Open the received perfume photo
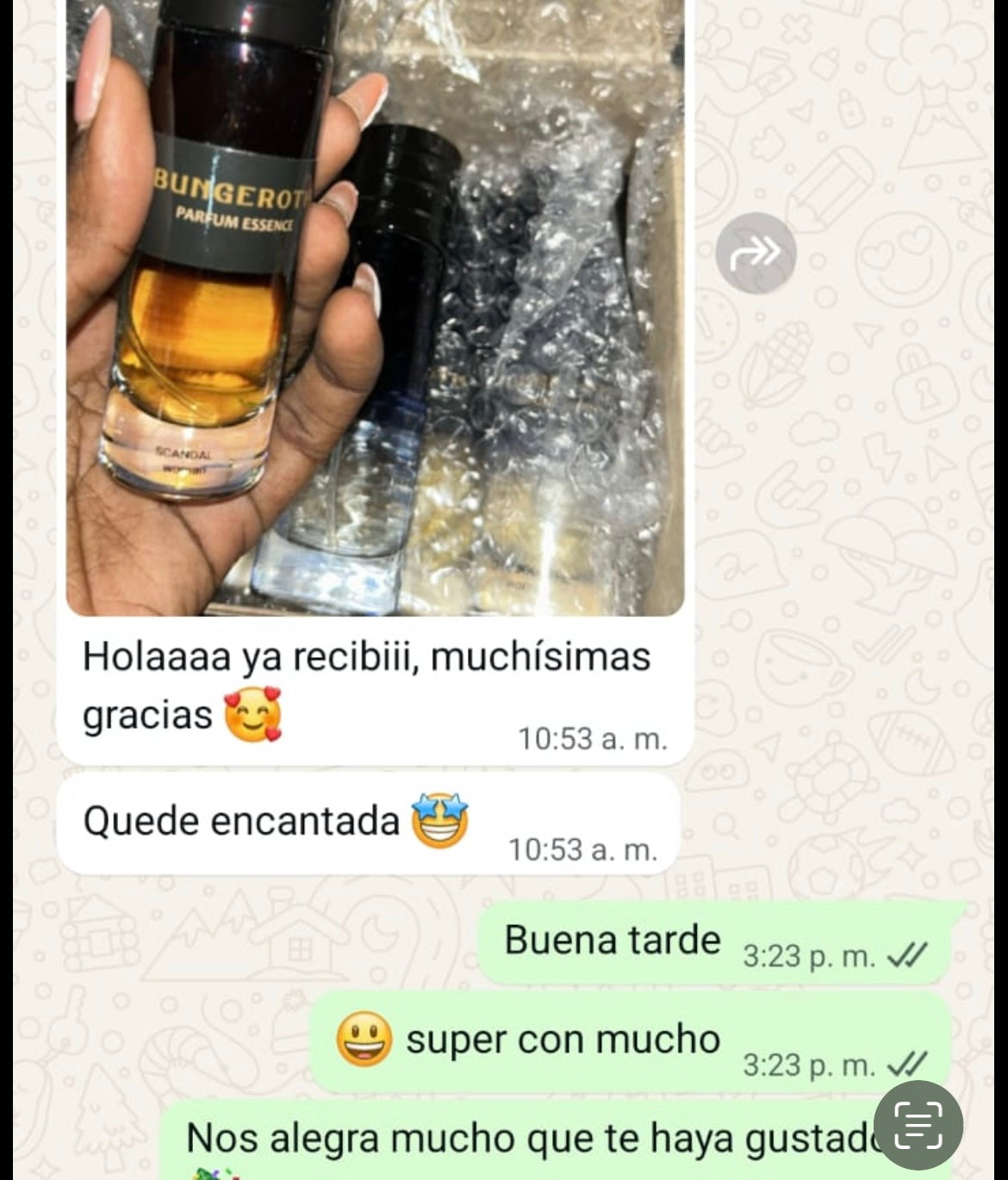Image resolution: width=1008 pixels, height=1180 pixels. [375, 310]
